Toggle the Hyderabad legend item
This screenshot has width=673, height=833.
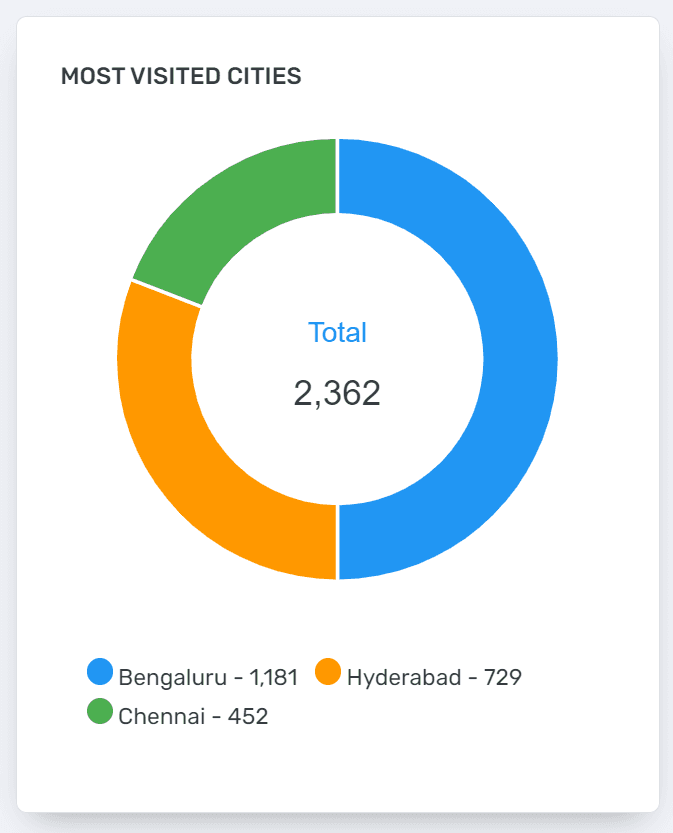pos(419,677)
